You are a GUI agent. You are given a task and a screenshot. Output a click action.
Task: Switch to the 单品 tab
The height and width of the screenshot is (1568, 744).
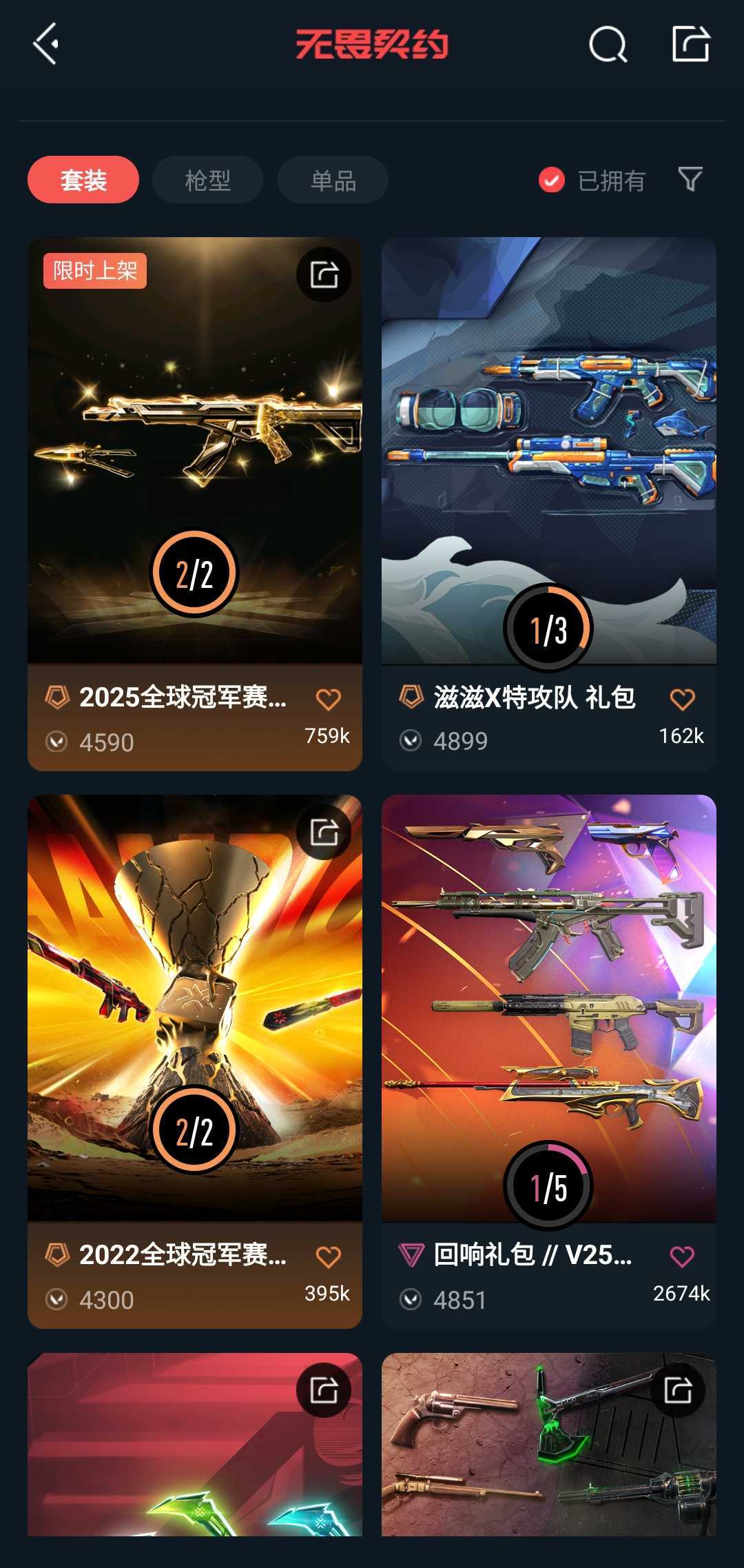(333, 180)
